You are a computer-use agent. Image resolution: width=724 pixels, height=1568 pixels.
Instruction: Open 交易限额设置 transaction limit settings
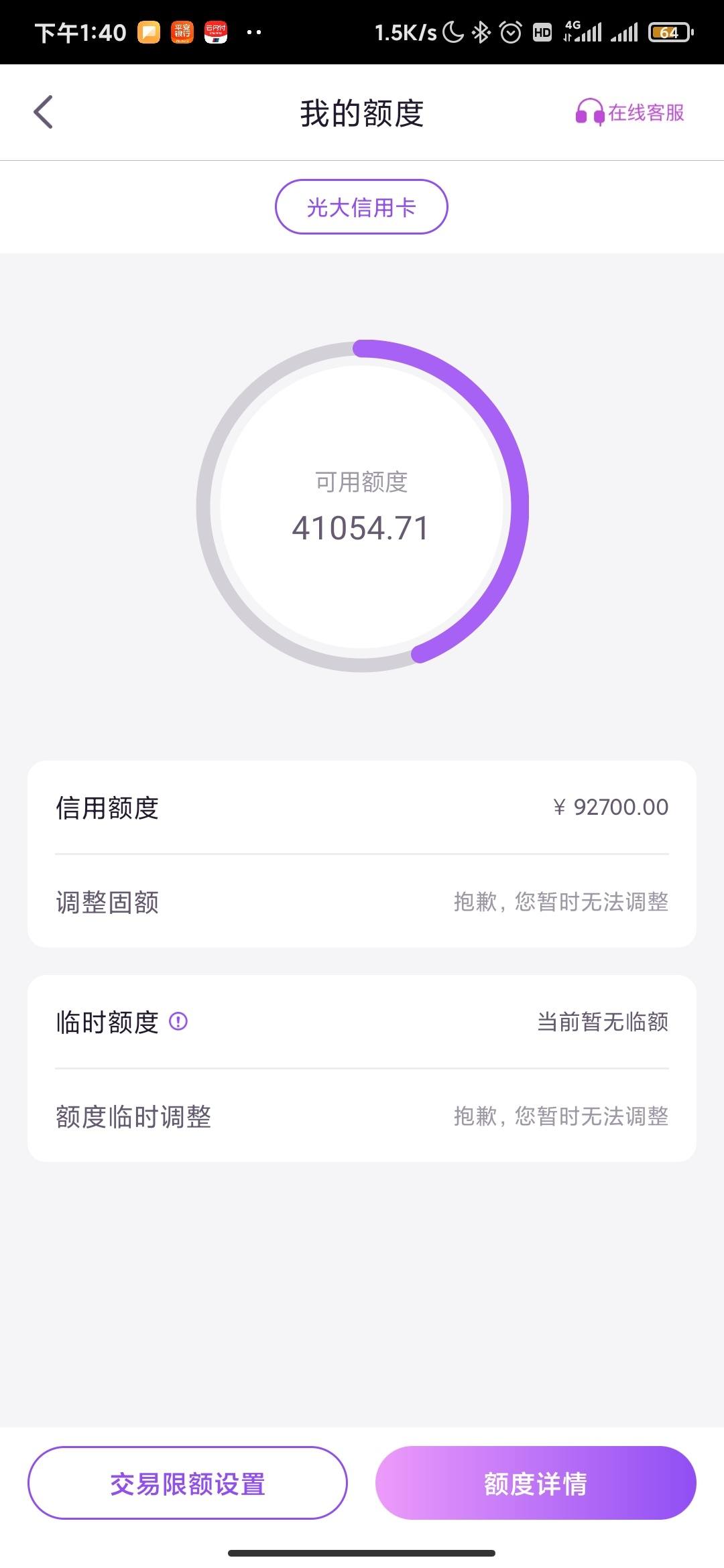coord(188,1484)
